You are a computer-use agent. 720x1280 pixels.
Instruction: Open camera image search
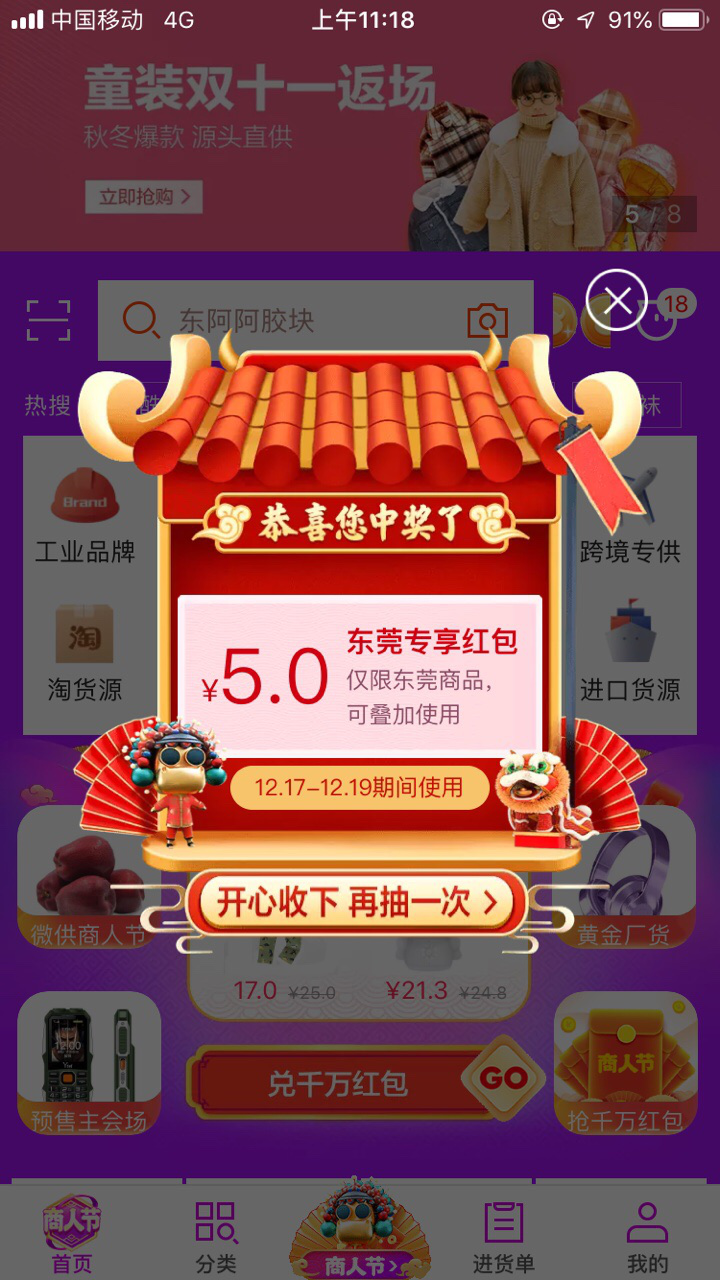pyautogui.click(x=488, y=321)
